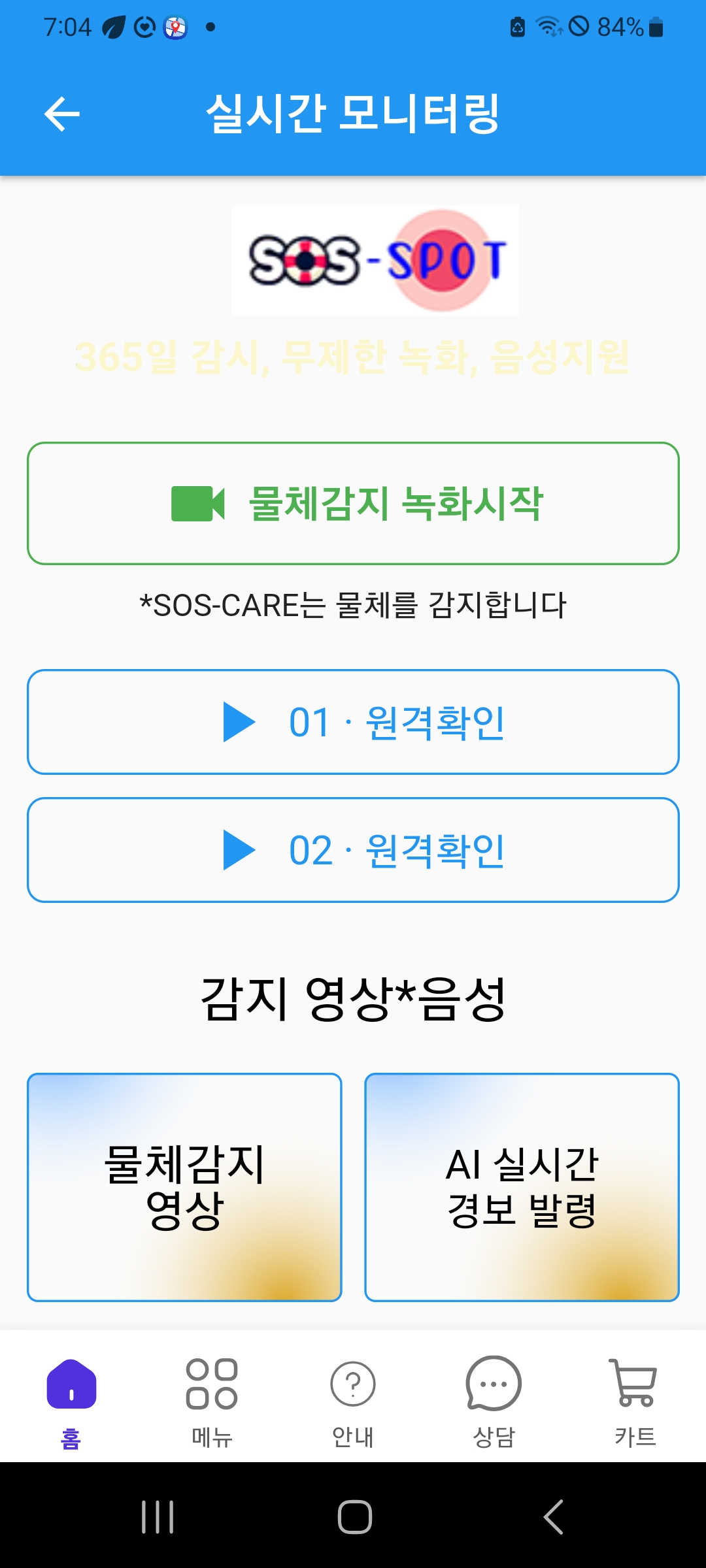Viewport: 706px width, 1568px height.
Task: Tap the system home button
Action: tap(354, 1516)
